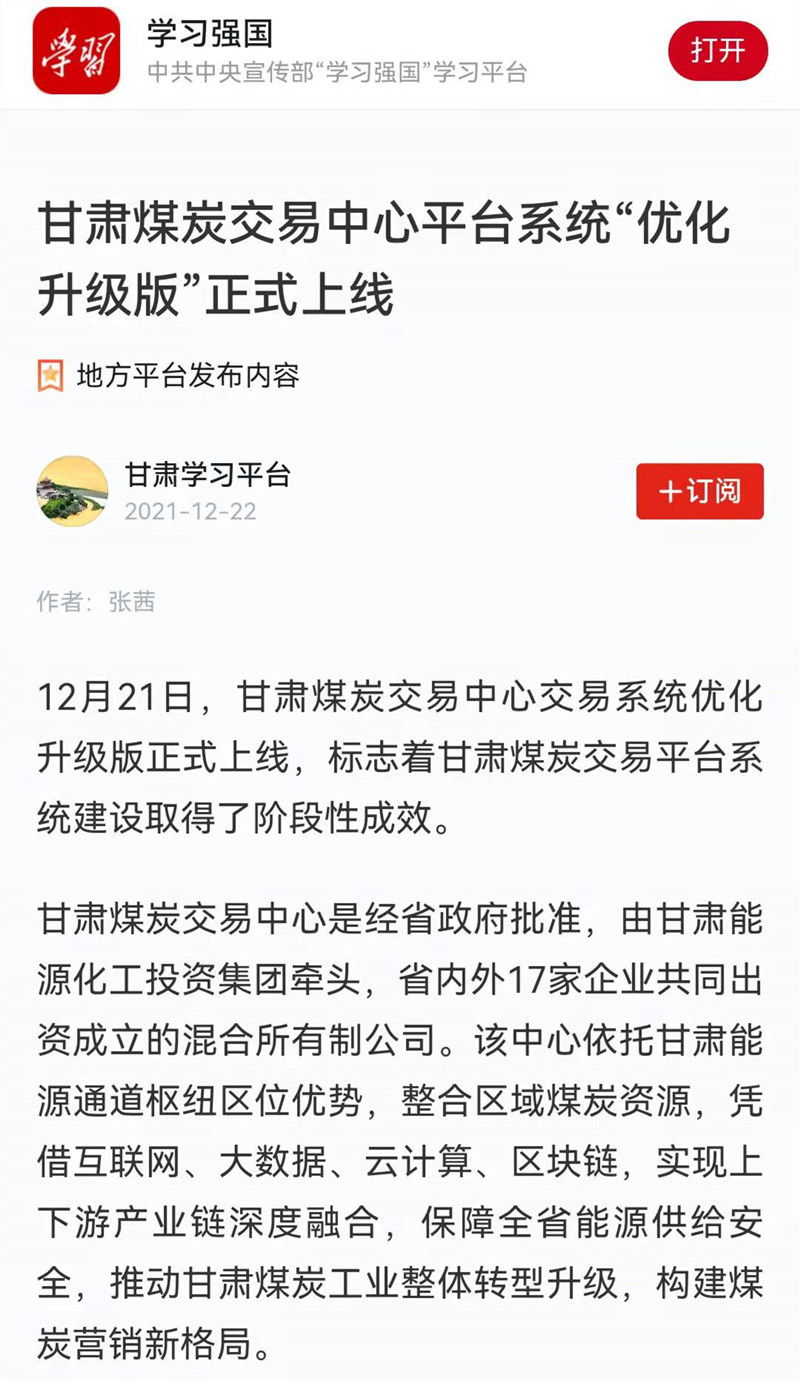Viewport: 800px width, 1380px height.
Task: Tap the 打开 button to open app
Action: coord(717,50)
